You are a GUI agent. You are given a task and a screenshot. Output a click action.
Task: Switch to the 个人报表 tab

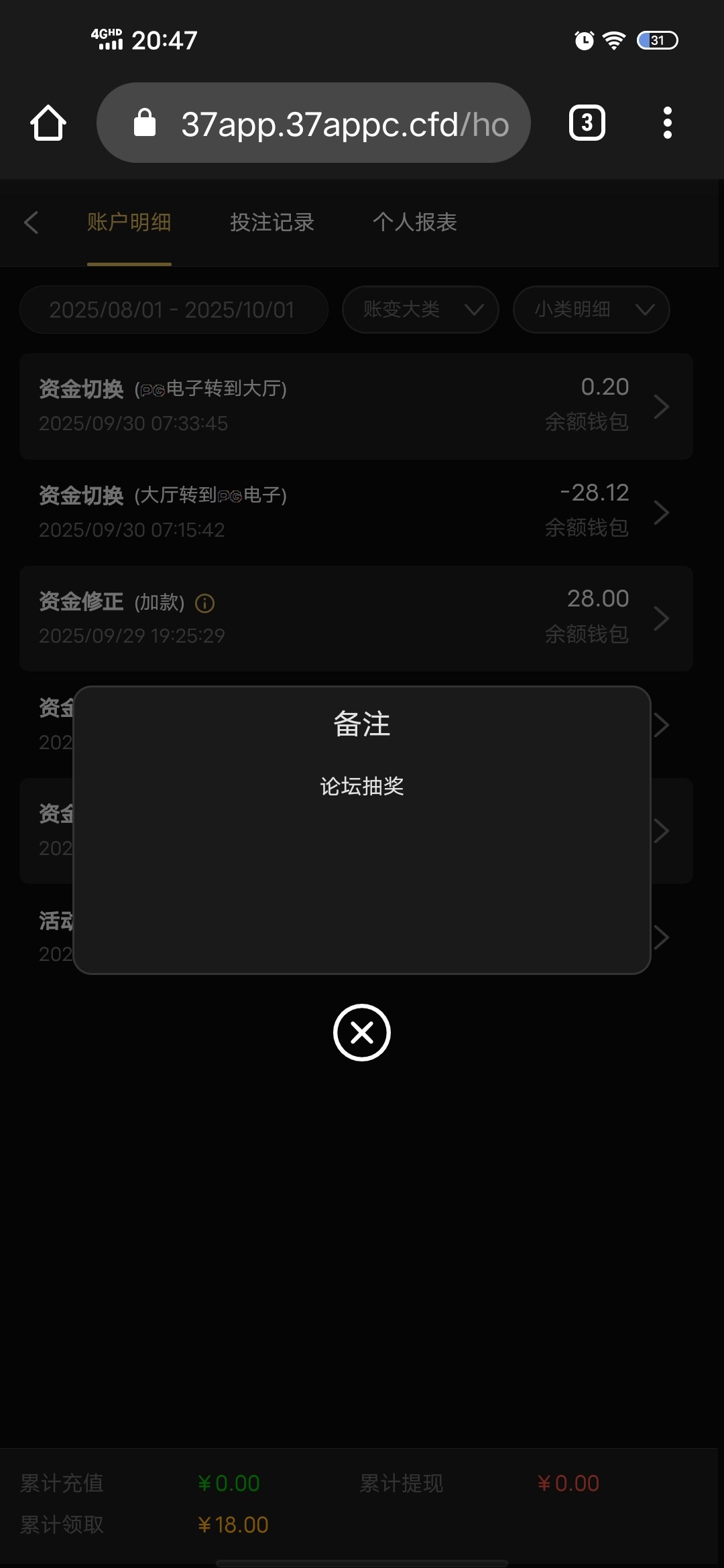click(x=414, y=222)
